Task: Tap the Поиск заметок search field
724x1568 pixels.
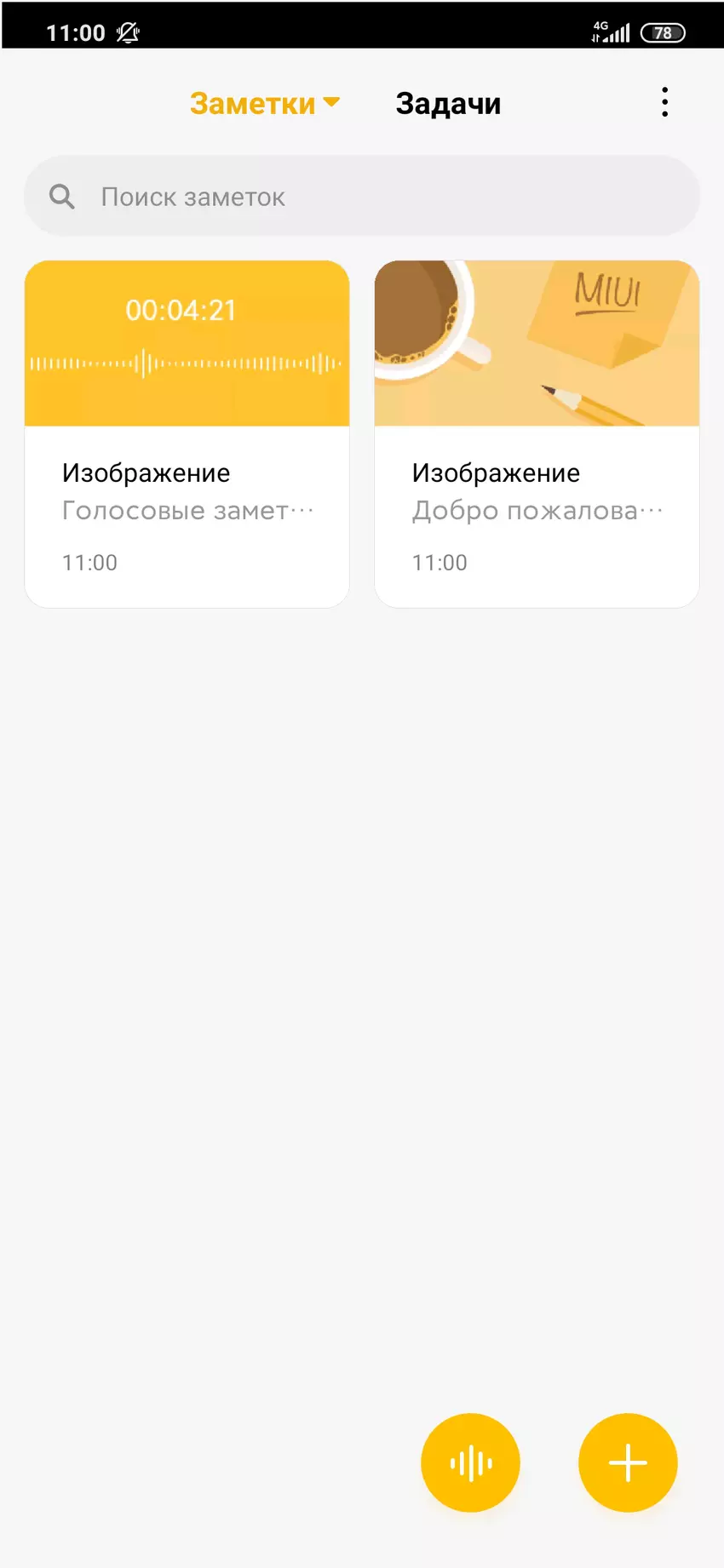Action: coord(362,197)
